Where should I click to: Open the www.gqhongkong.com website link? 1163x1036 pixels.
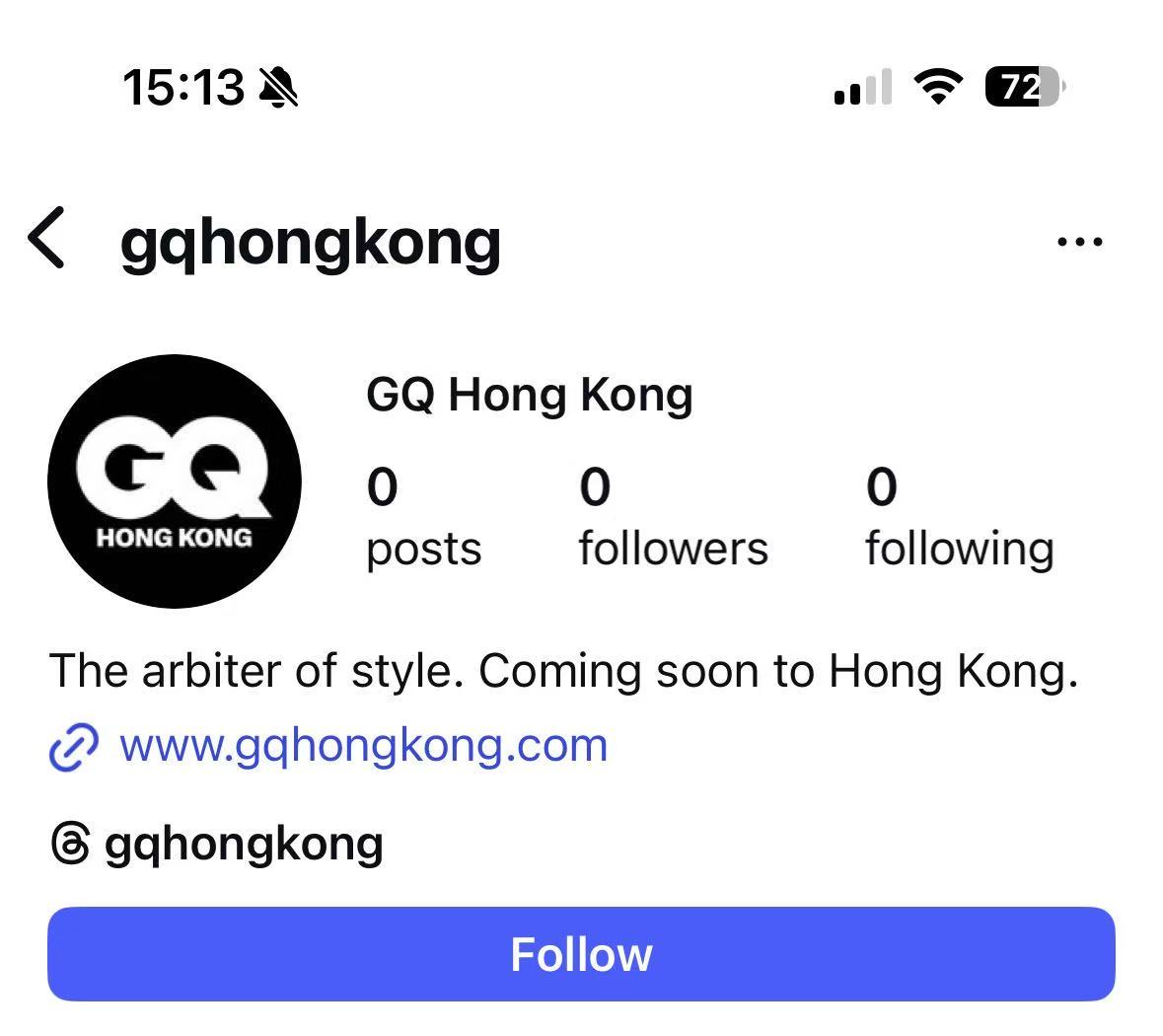(362, 745)
